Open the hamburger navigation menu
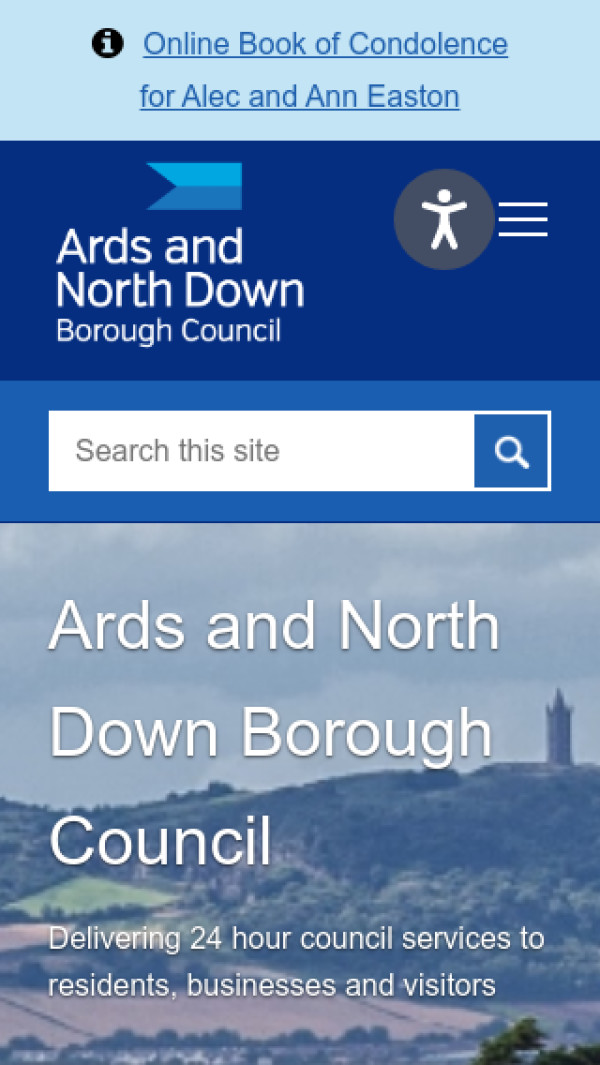Image resolution: width=600 pixels, height=1065 pixels. pos(523,219)
